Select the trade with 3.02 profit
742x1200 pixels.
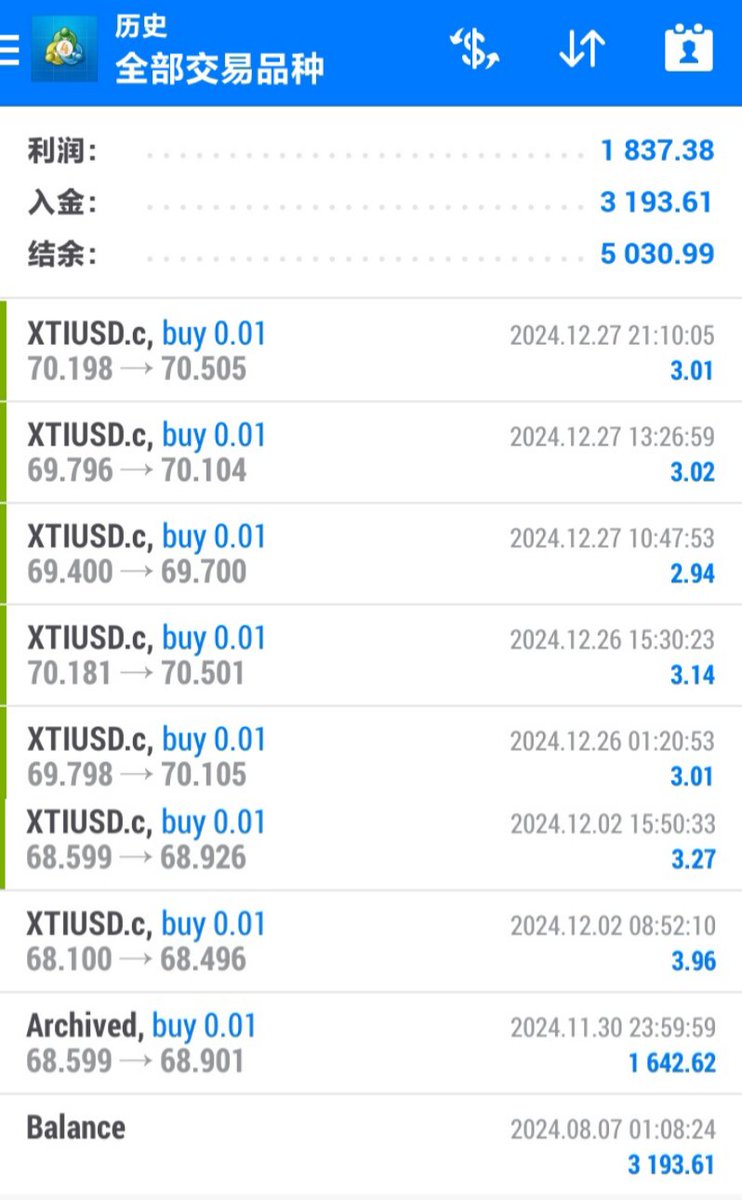[x=371, y=453]
